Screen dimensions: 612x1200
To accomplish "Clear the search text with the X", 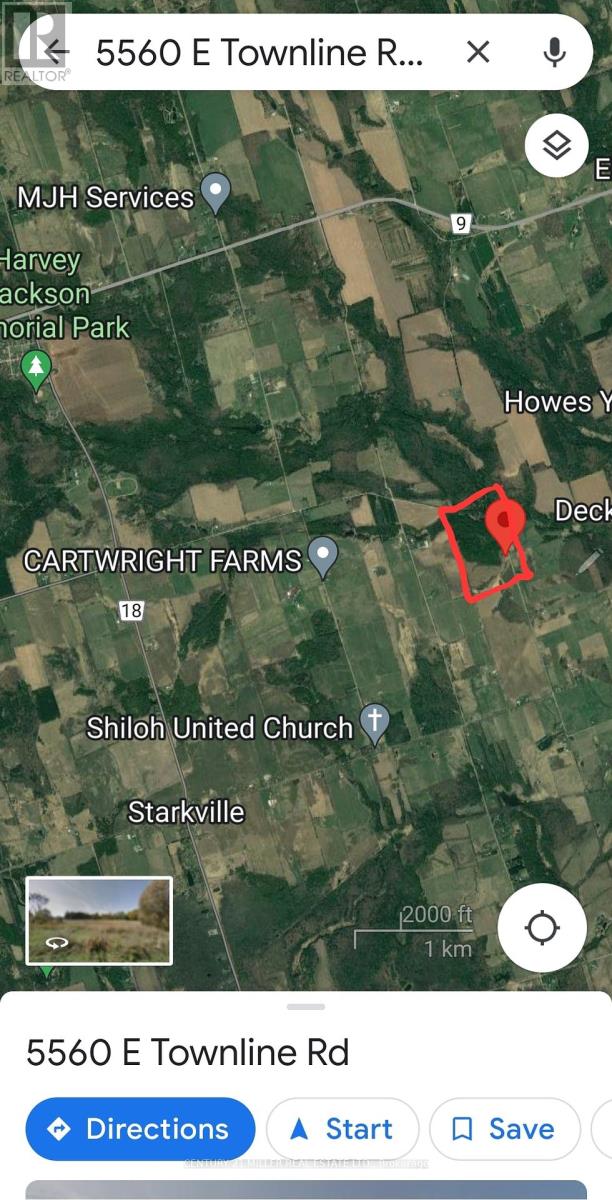I will click(x=479, y=52).
